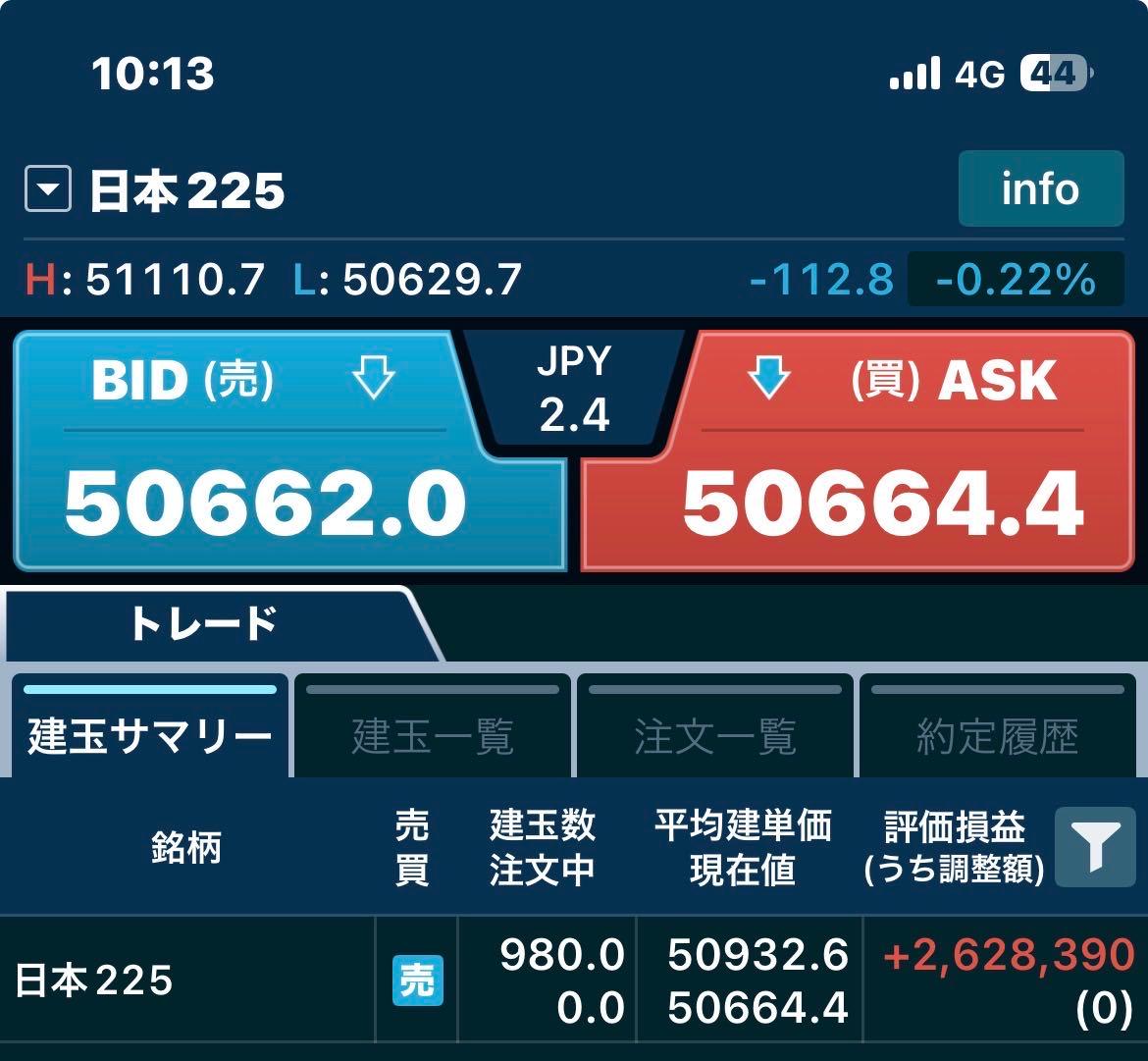Open the 日本225 instrument dropdown
The image size is (1148, 1061).
(x=48, y=189)
